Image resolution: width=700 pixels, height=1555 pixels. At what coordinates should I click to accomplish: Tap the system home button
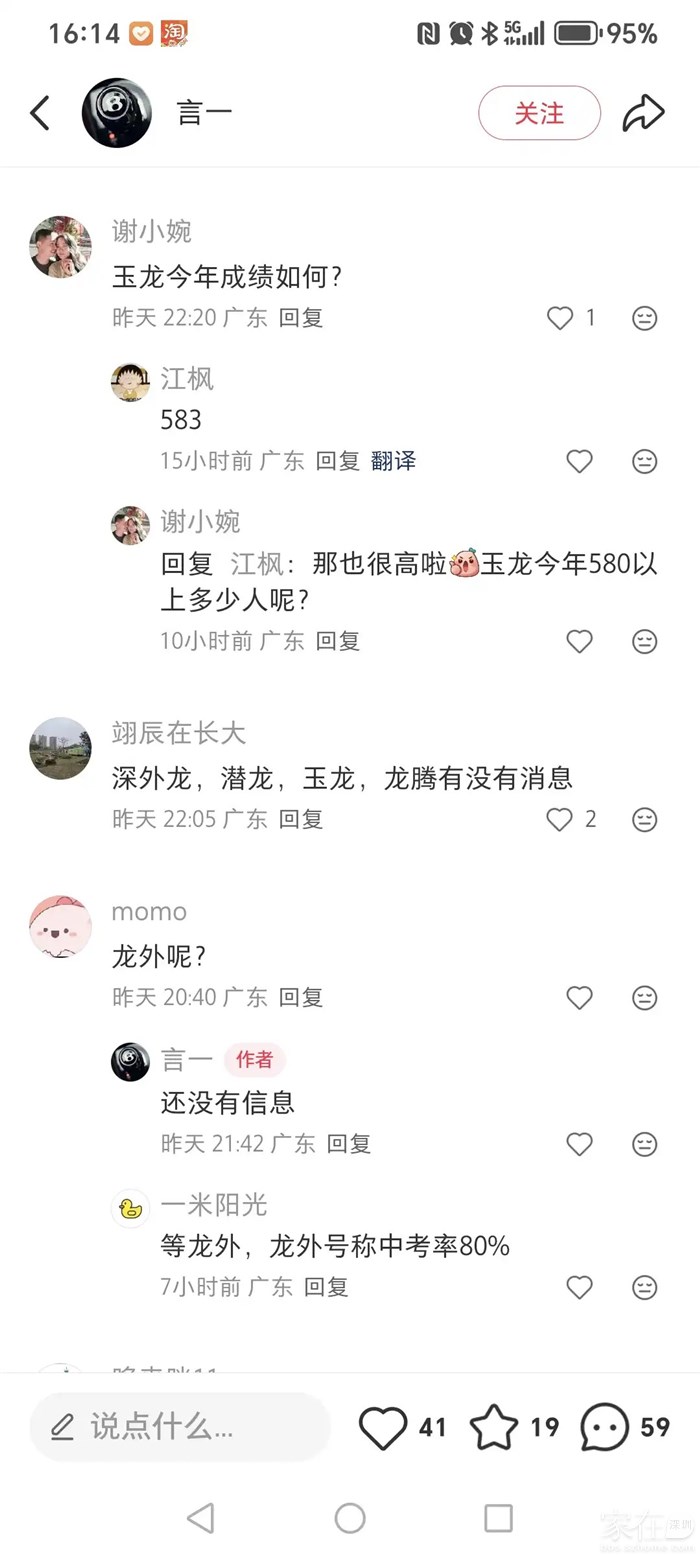coord(350,1518)
